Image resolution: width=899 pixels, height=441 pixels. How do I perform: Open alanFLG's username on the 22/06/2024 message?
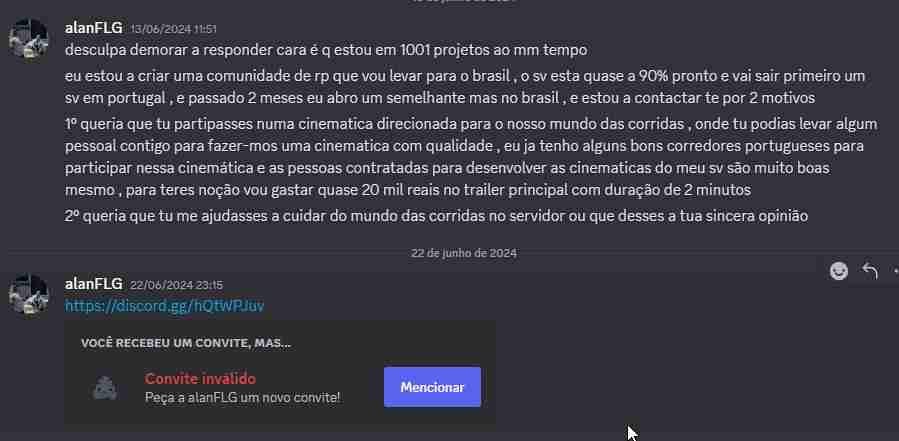93,284
